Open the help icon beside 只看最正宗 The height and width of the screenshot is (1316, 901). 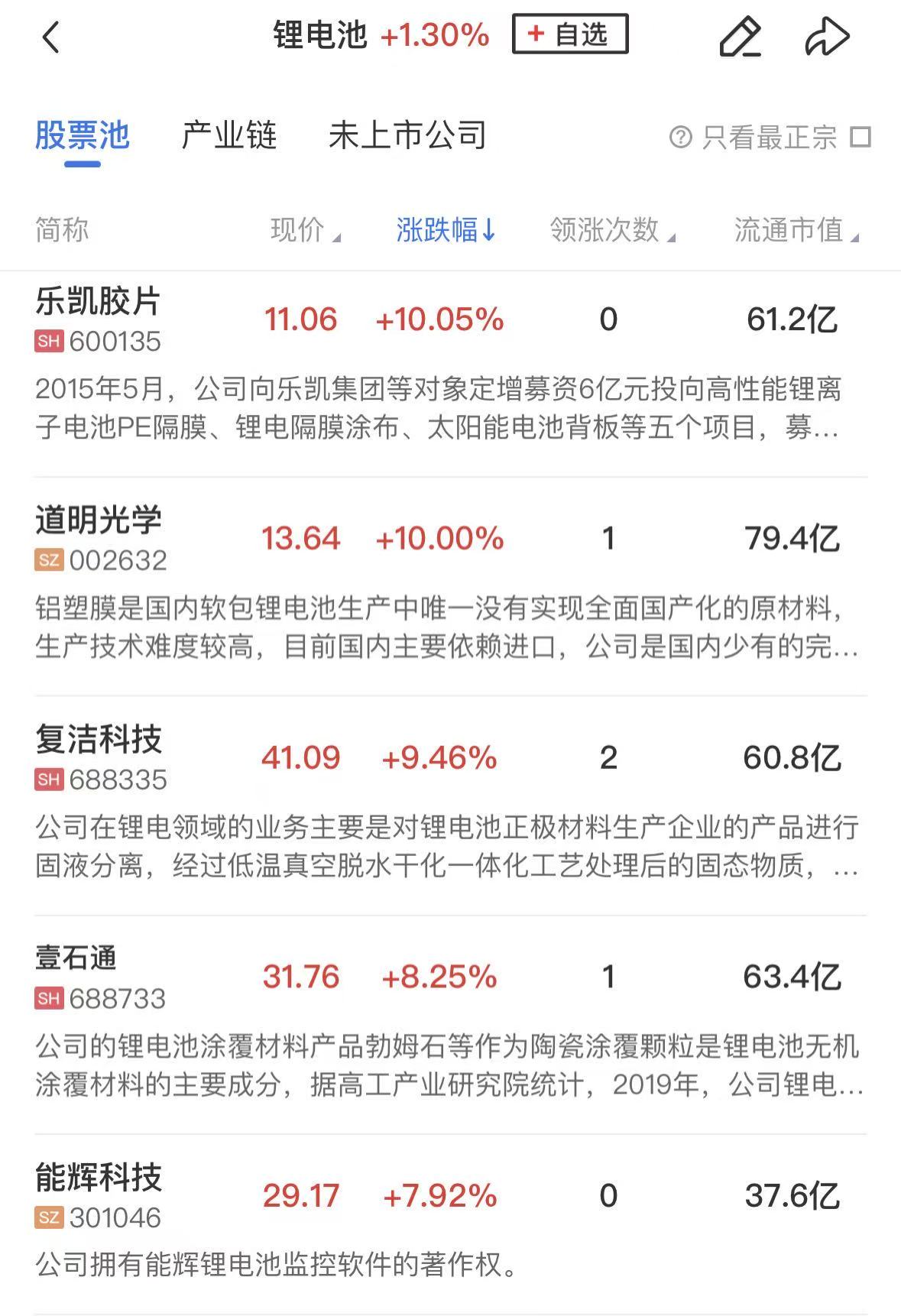[680, 138]
